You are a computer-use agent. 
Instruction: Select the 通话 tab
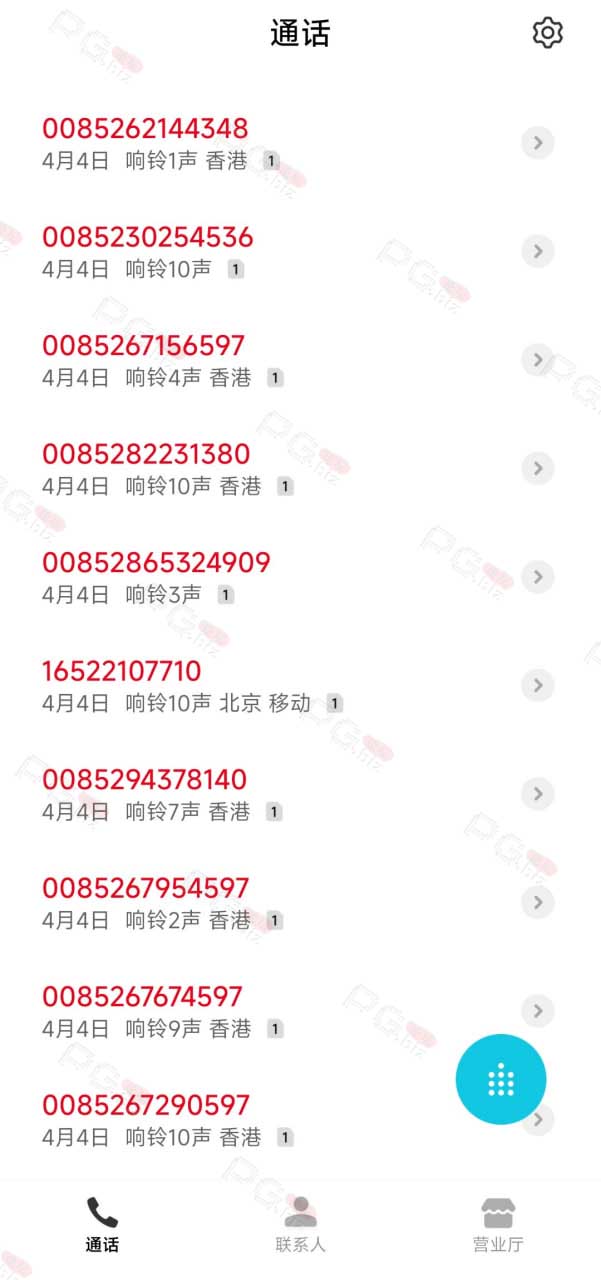coord(102,1224)
